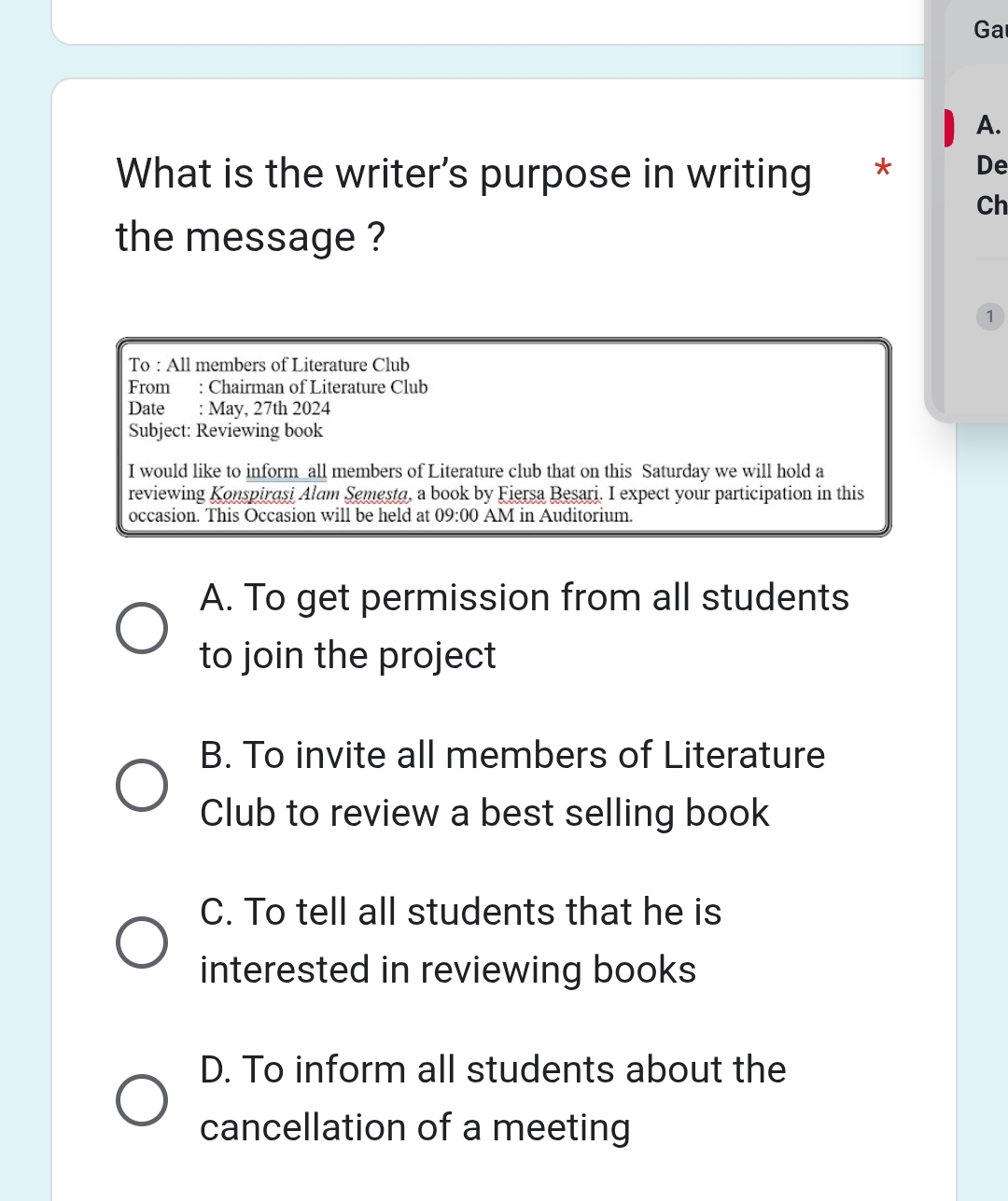Pick option C about interest in reviewing books

click(142, 942)
